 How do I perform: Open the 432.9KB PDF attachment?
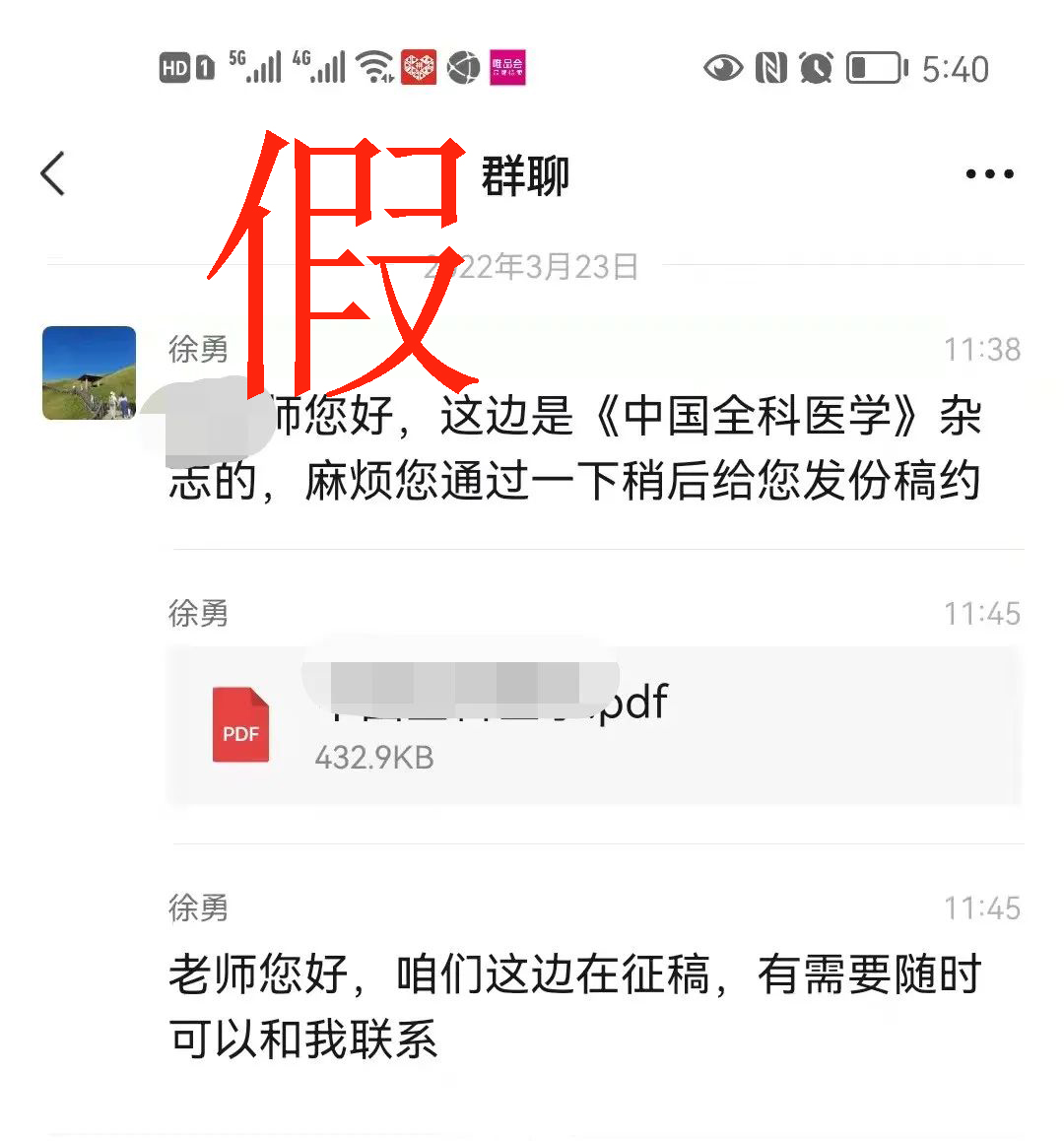(591, 727)
